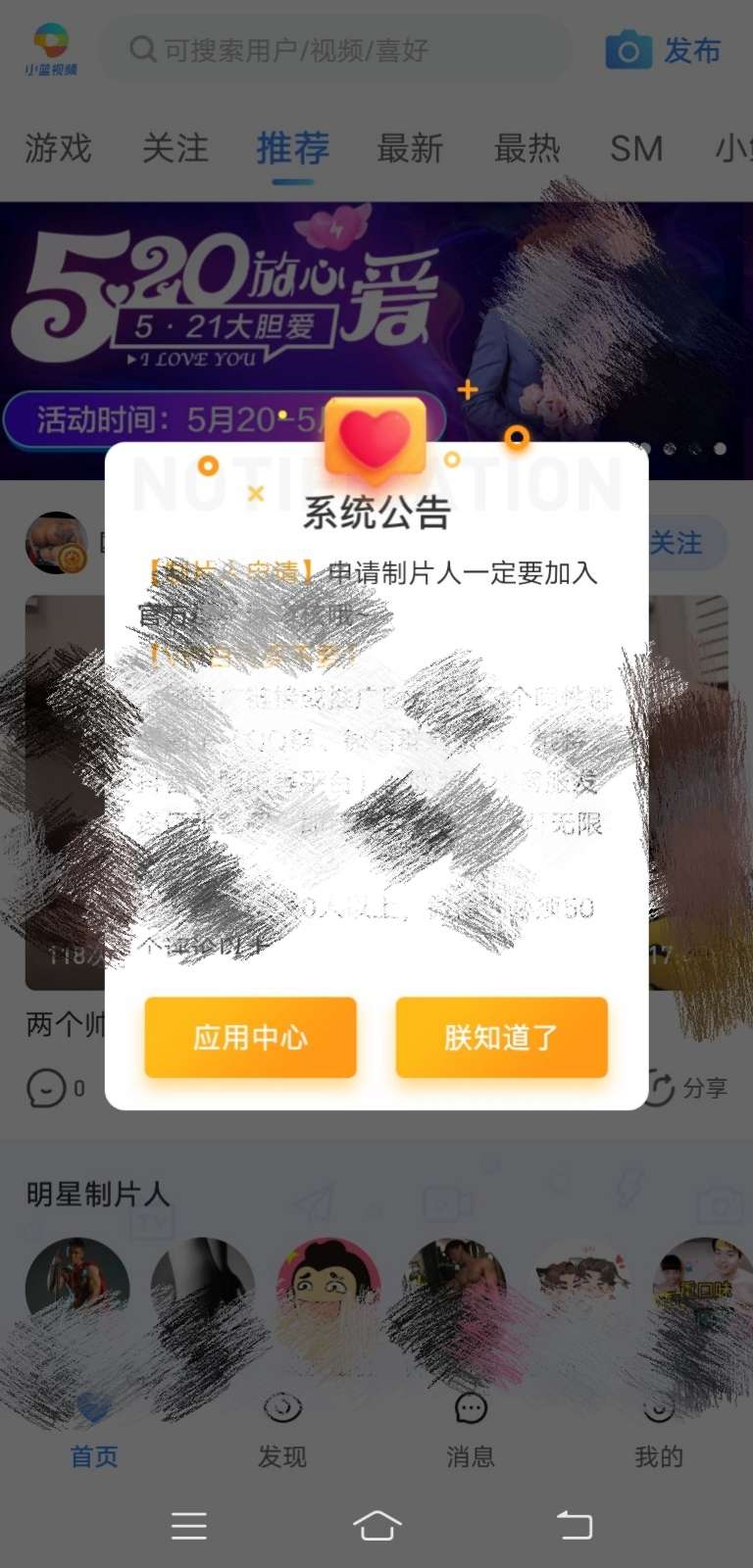
Task: Go to the system home screen
Action: [x=376, y=1525]
